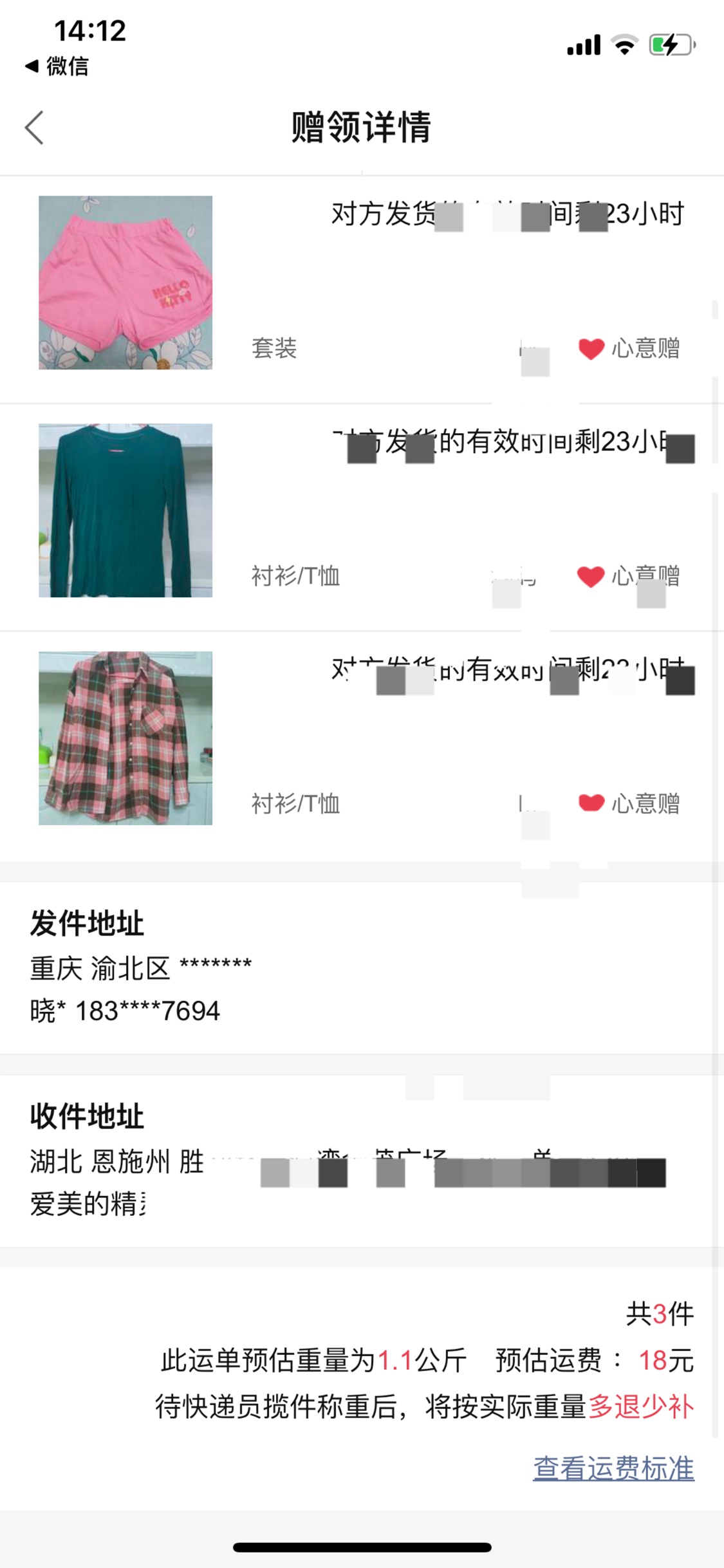Go back from the 赠领详情 page
Image resolution: width=724 pixels, height=1568 pixels.
point(35,127)
